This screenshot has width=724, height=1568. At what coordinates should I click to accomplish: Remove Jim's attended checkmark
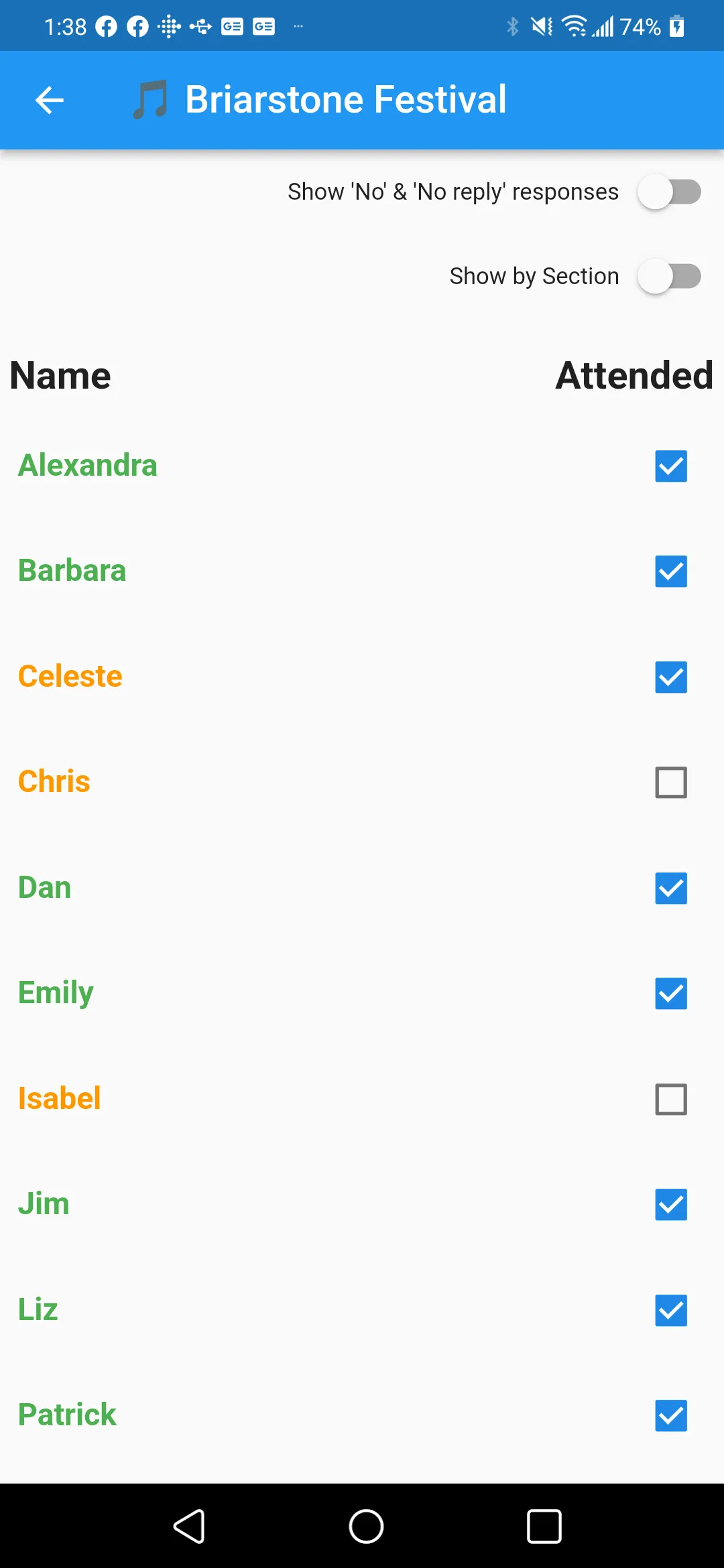670,1205
